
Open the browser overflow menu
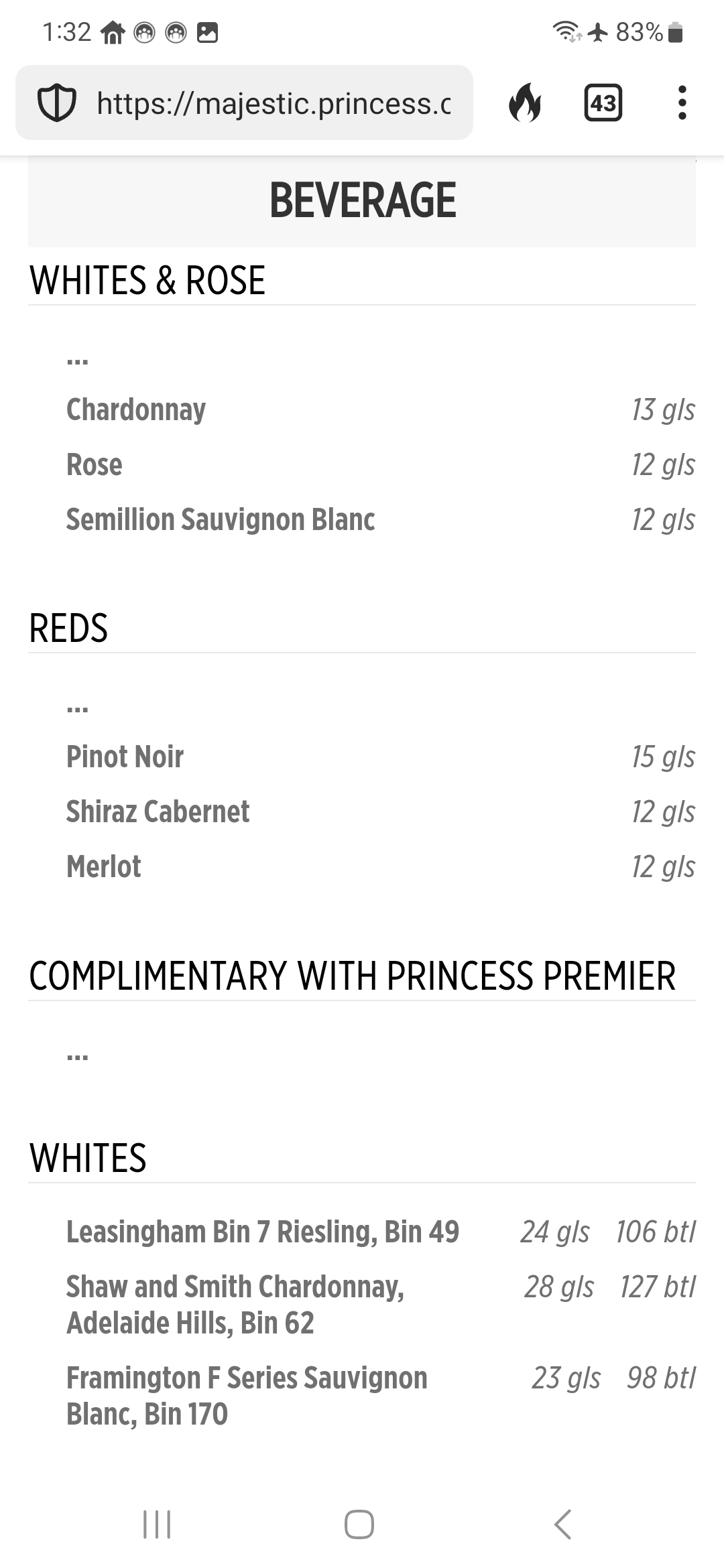point(682,103)
